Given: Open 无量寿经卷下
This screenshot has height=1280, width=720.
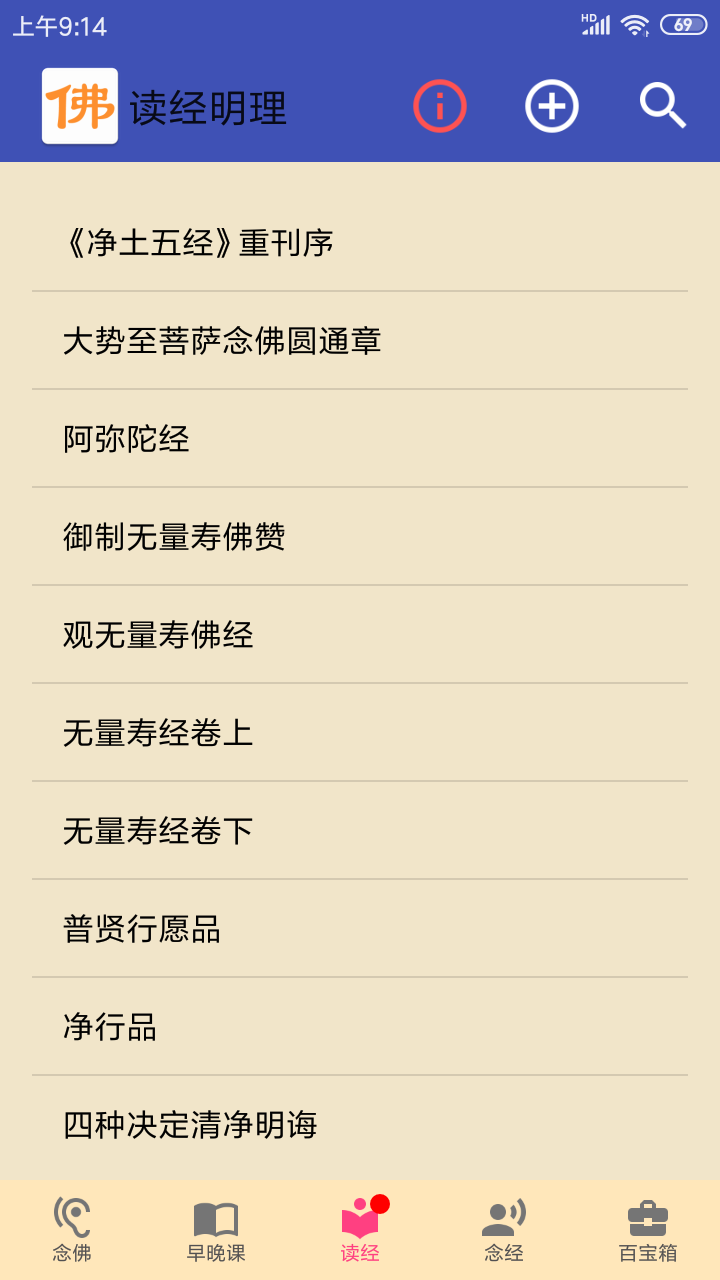Looking at the screenshot, I should click(x=360, y=831).
